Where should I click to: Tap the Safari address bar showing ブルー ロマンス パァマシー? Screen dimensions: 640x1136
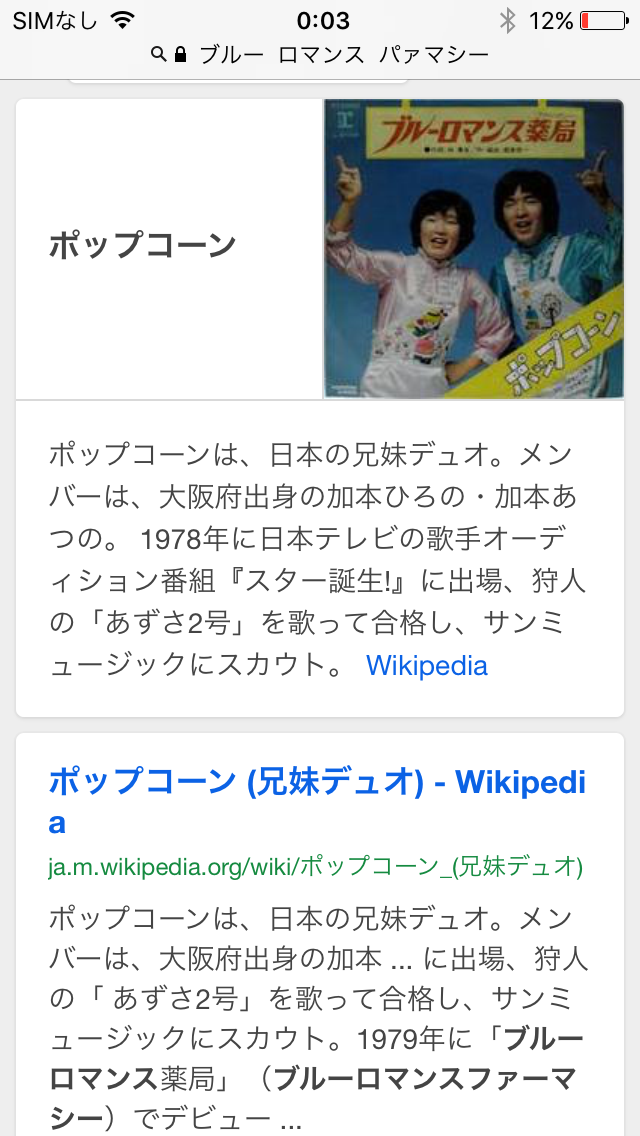320,54
